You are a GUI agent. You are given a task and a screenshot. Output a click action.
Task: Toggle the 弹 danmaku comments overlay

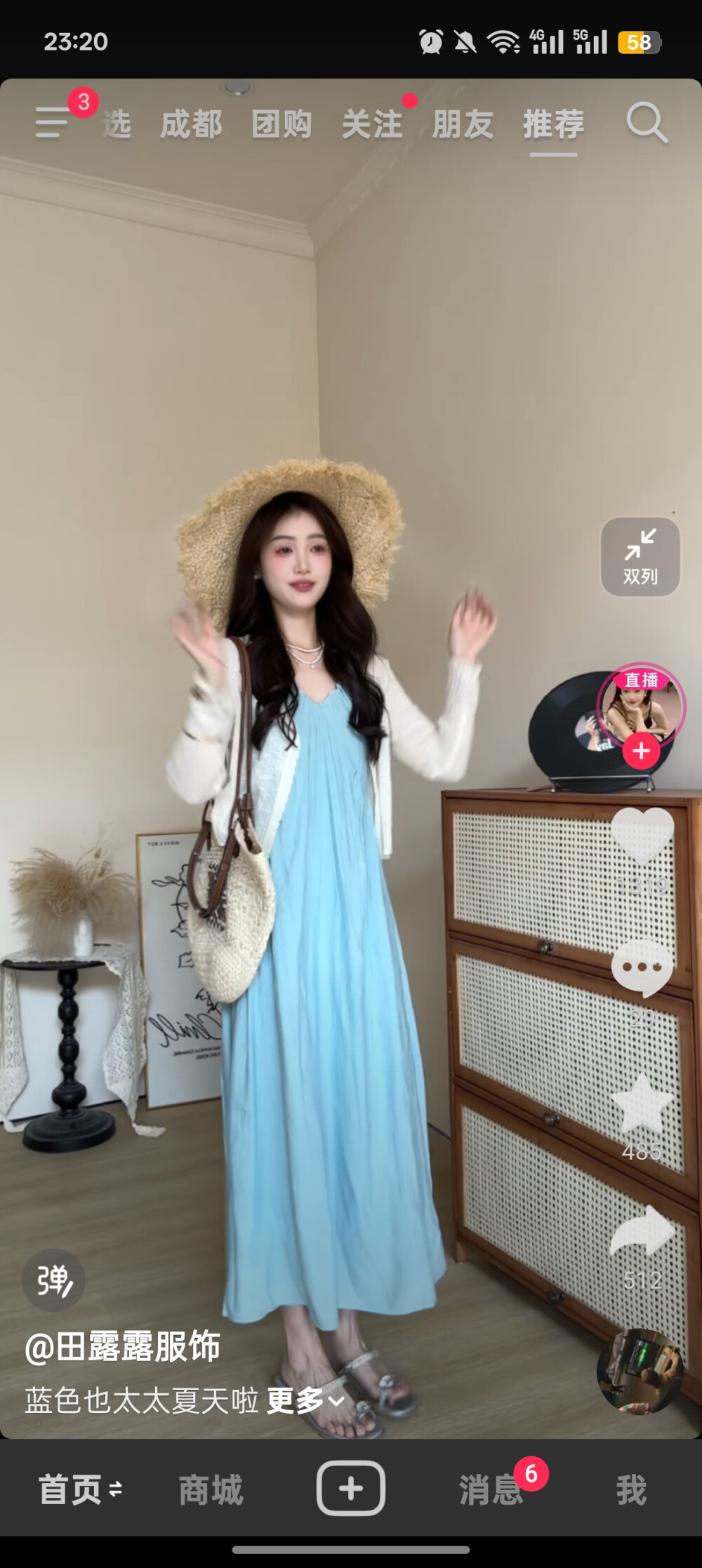pos(54,1279)
